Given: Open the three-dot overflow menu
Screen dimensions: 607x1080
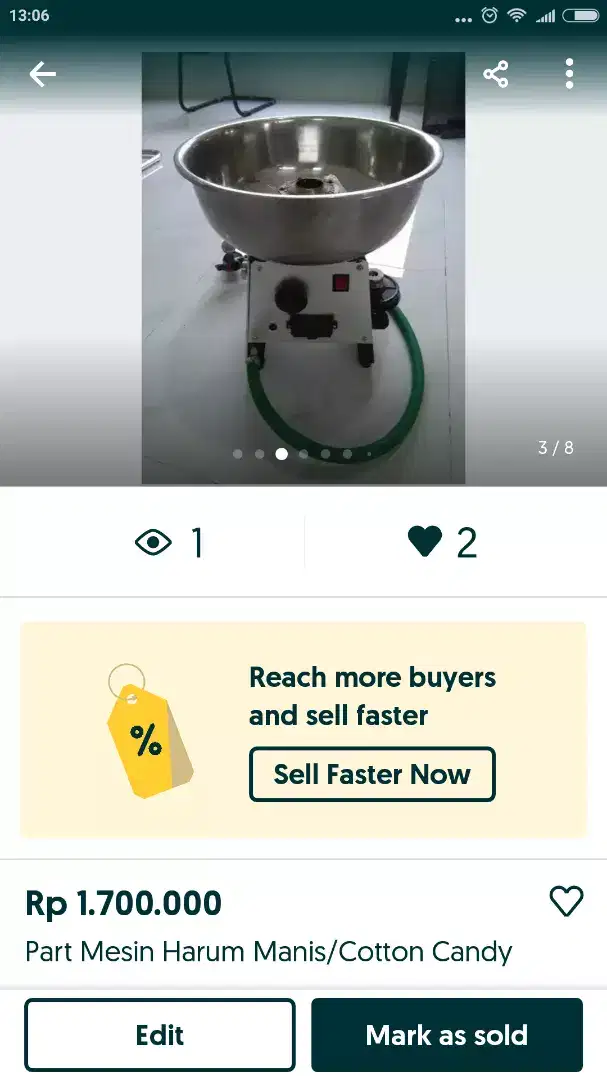Looking at the screenshot, I should [x=569, y=74].
